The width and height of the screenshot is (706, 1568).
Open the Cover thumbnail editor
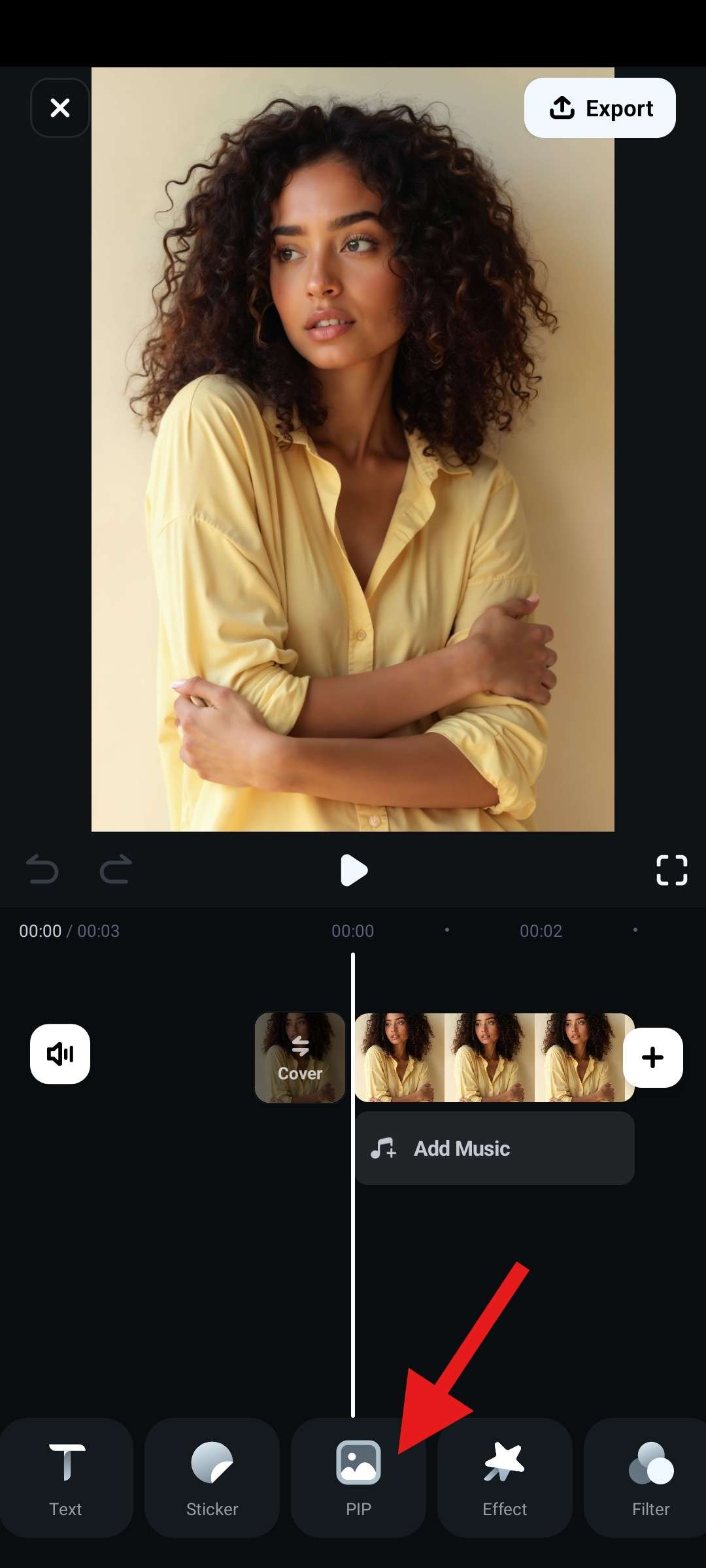click(300, 1057)
